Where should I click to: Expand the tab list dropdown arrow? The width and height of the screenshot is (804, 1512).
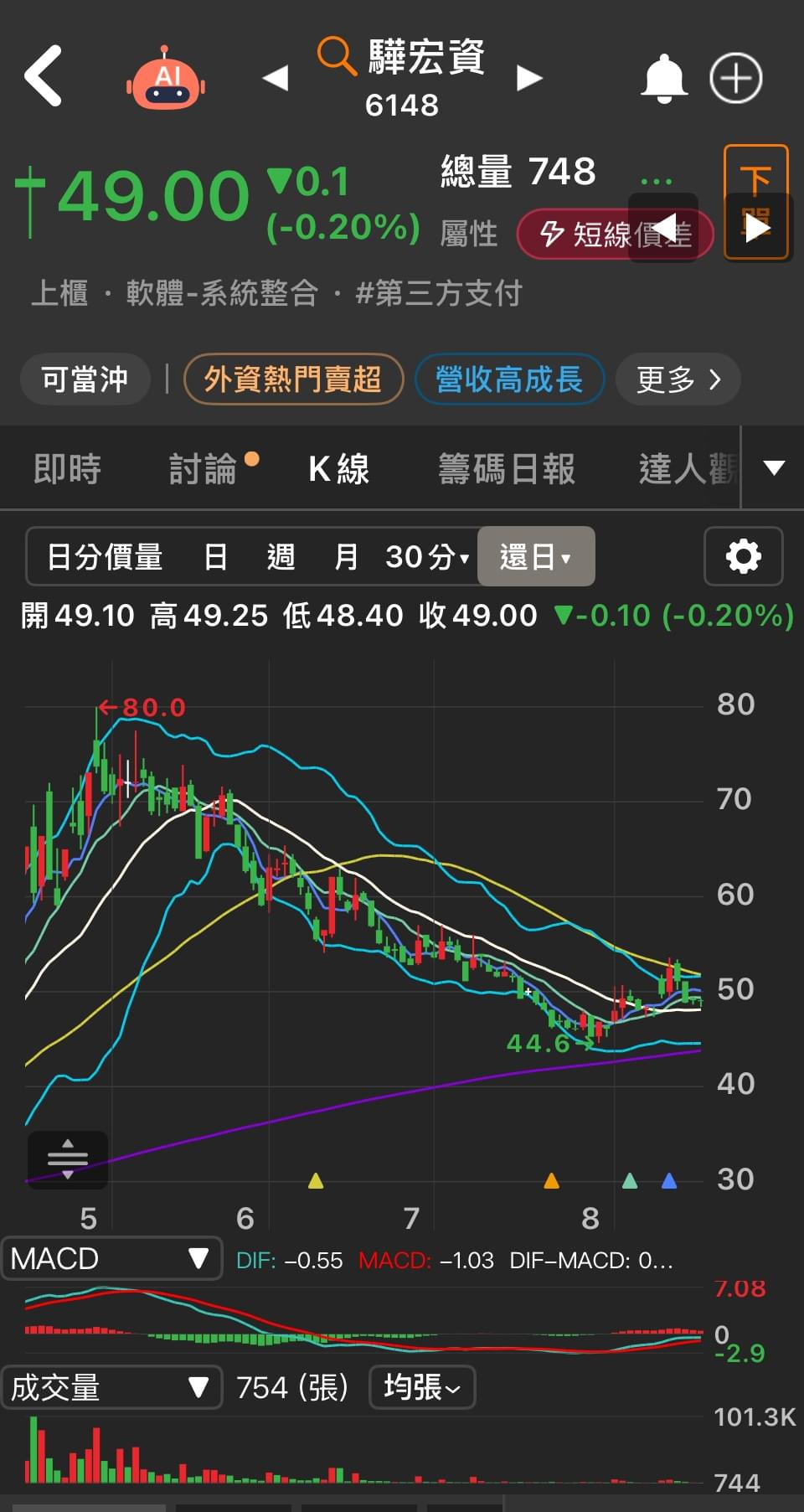(x=774, y=467)
